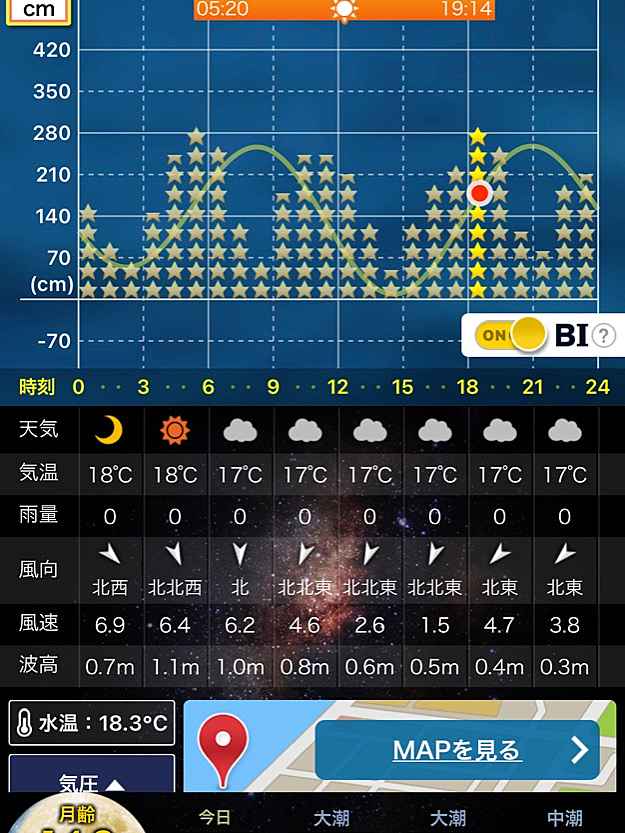Open MAPを見る map link
This screenshot has width=625, height=833.
(x=457, y=750)
